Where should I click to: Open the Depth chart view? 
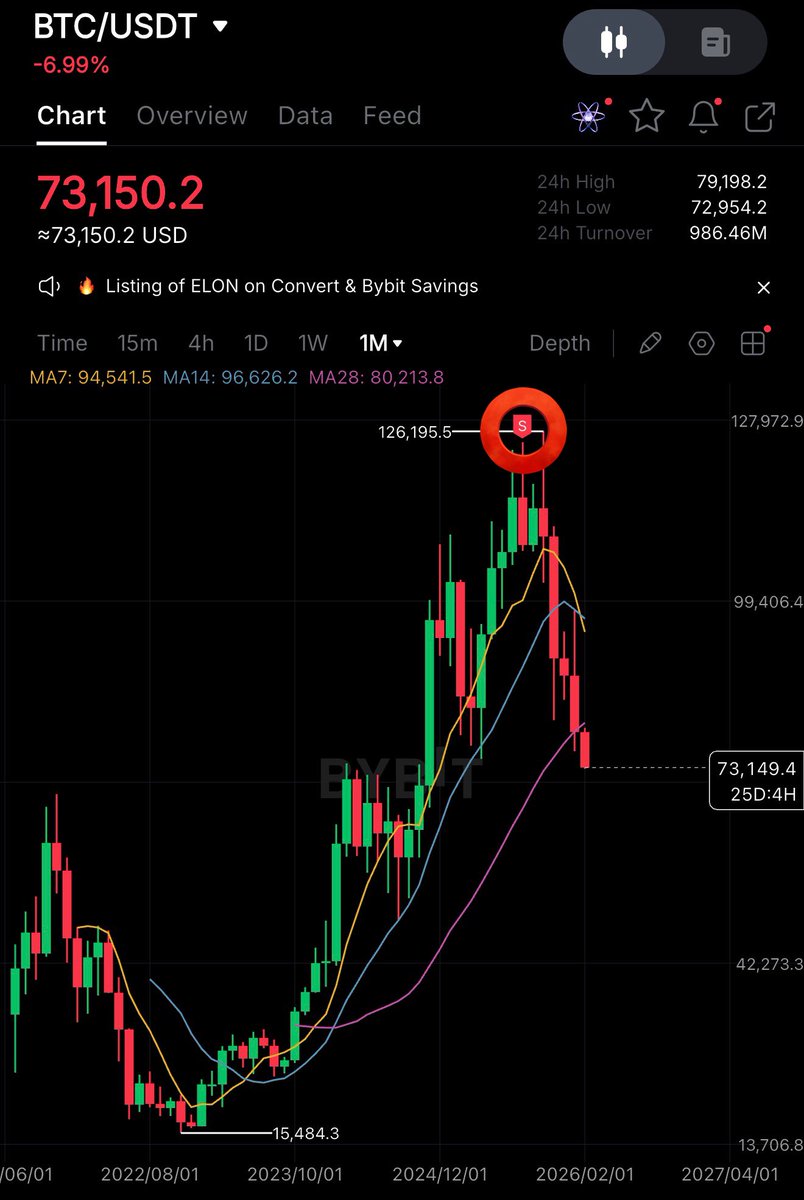click(559, 343)
